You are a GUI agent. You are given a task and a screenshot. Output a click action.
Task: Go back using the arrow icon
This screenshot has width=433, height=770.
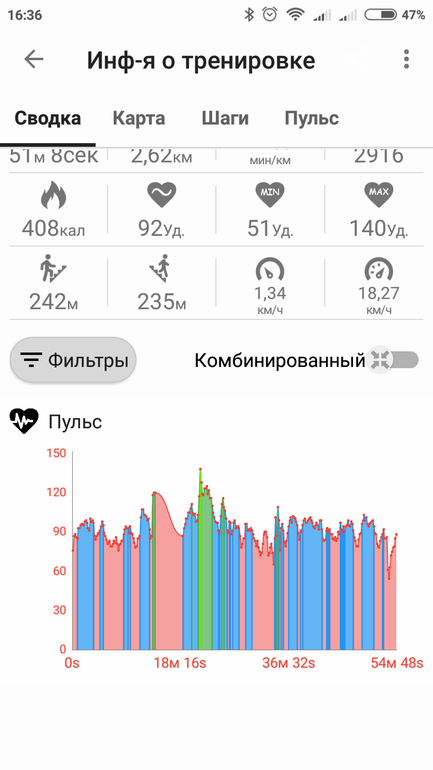click(x=34, y=59)
